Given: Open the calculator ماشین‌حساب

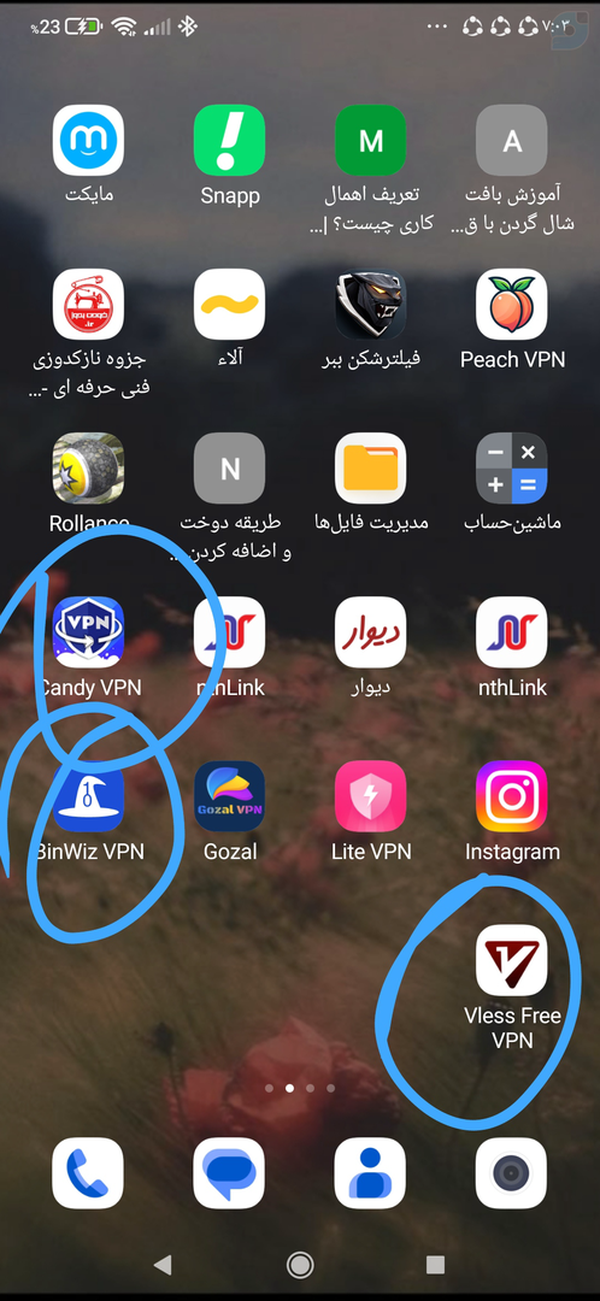Looking at the screenshot, I should pyautogui.click(x=511, y=468).
